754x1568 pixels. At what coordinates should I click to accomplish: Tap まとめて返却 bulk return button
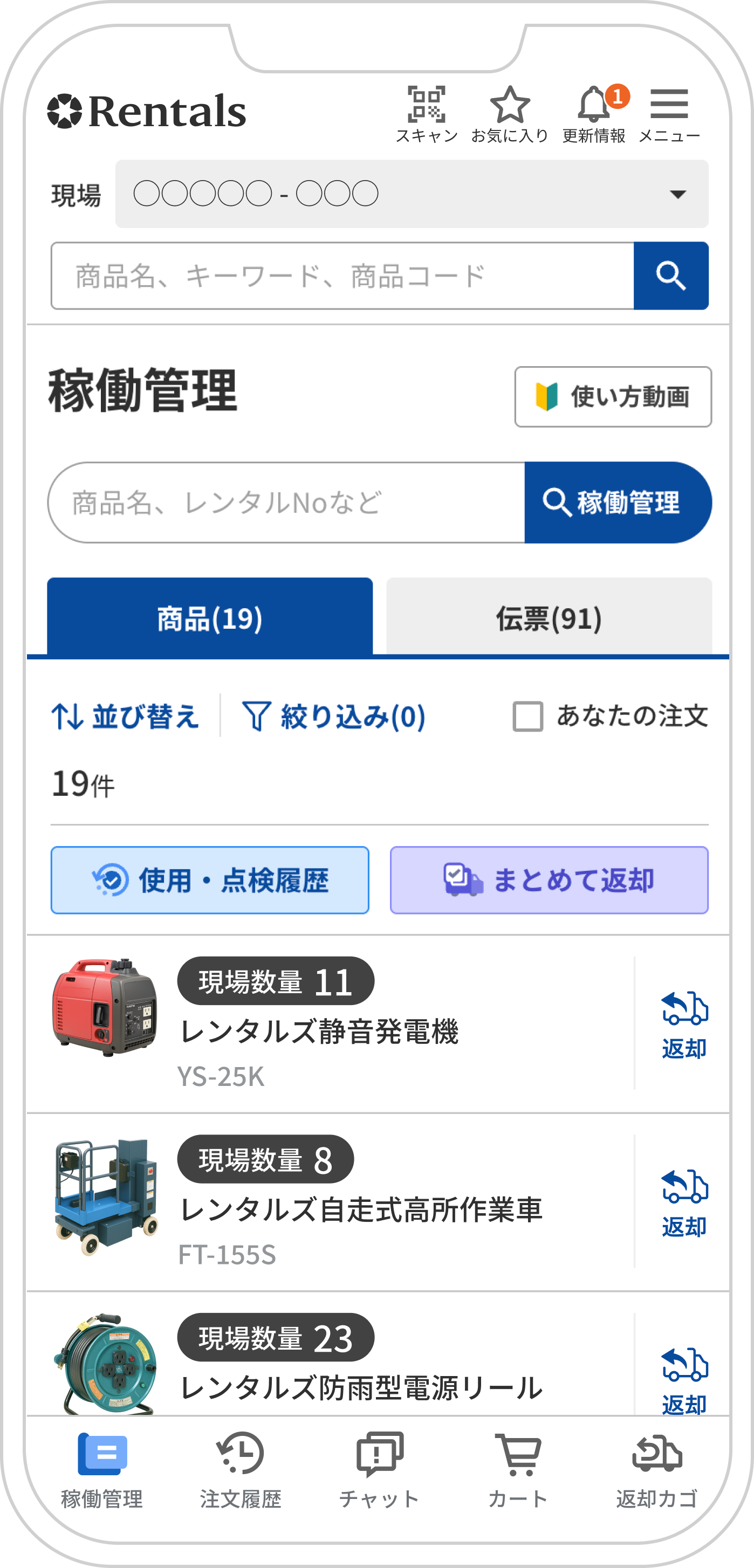(549, 880)
